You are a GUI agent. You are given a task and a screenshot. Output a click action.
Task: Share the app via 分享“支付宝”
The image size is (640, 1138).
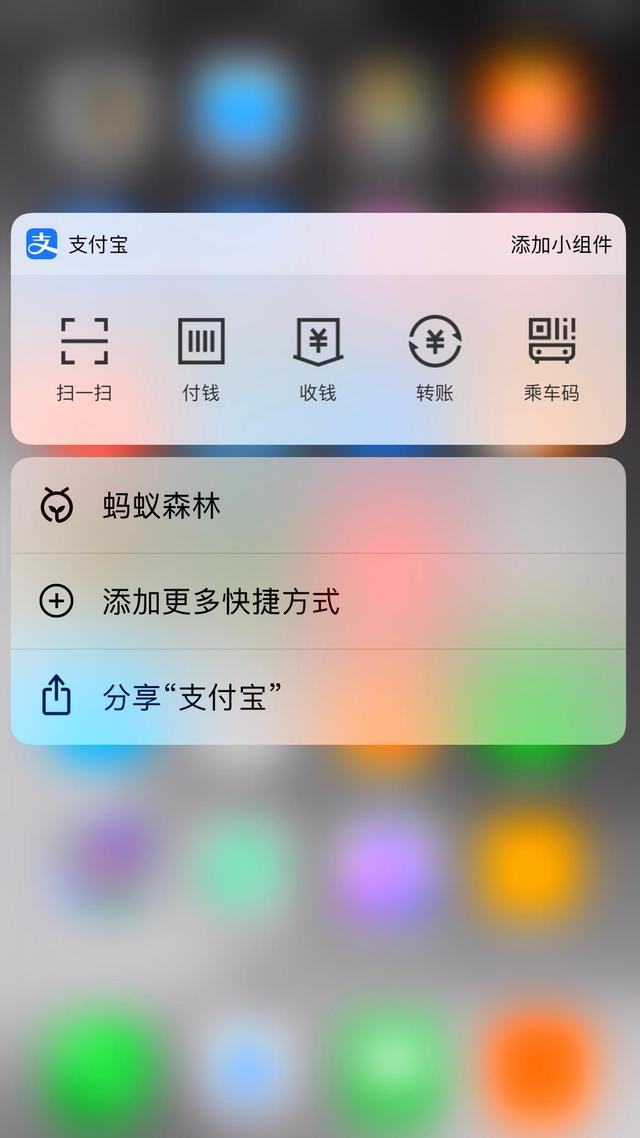click(x=318, y=697)
